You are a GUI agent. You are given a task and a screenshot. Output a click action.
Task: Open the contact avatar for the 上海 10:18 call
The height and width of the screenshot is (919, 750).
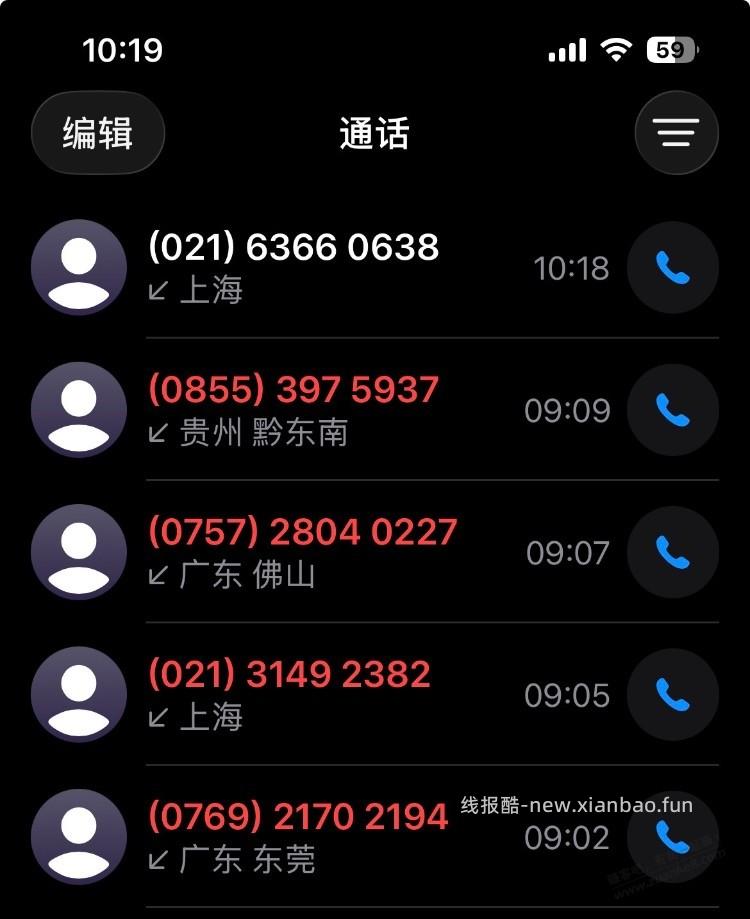(x=78, y=268)
